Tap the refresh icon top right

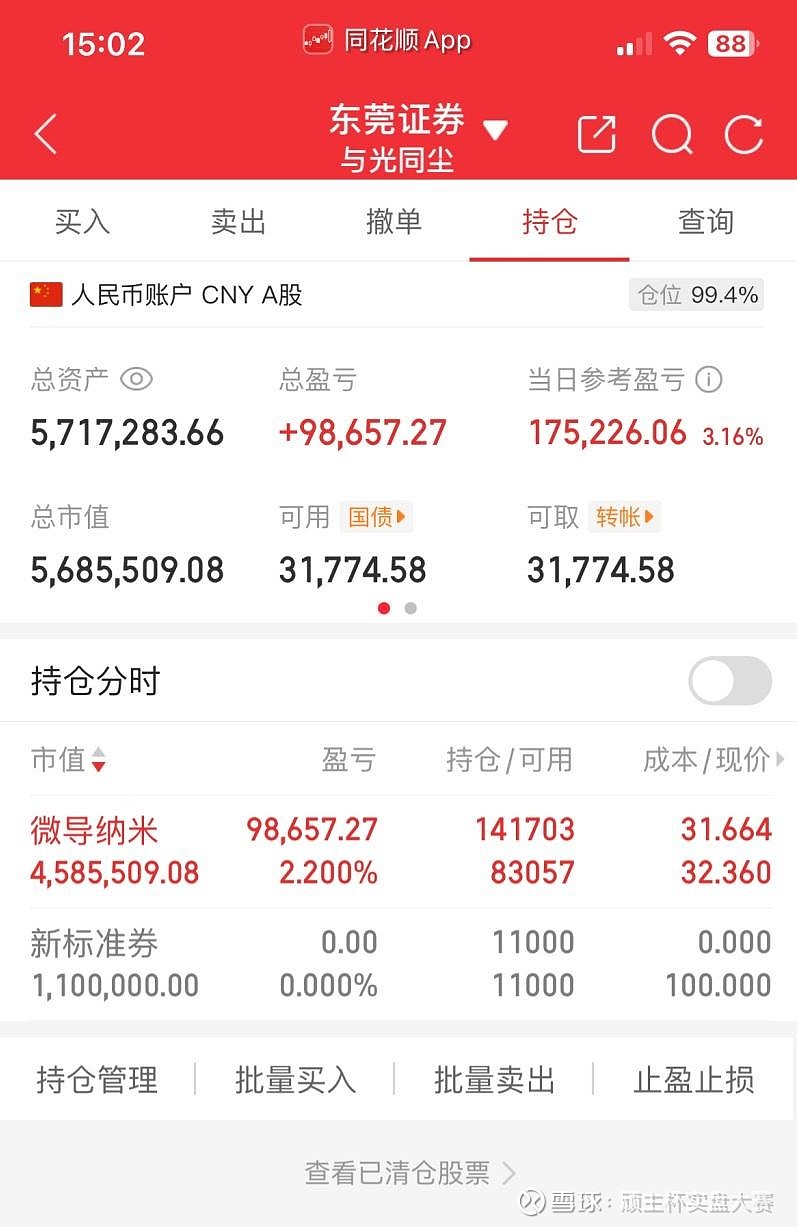[x=744, y=133]
